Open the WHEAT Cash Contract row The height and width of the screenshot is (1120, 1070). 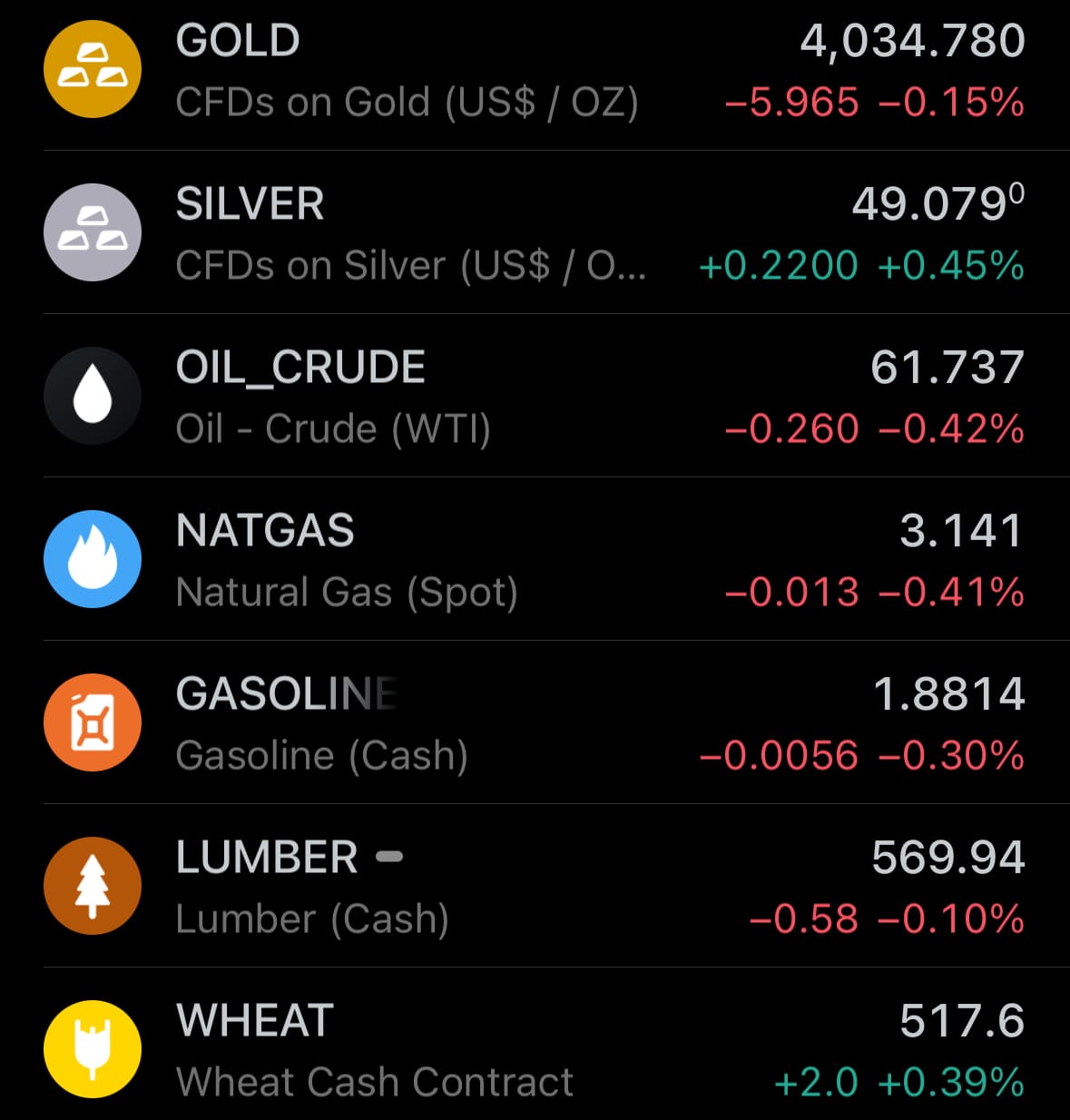(x=535, y=1050)
